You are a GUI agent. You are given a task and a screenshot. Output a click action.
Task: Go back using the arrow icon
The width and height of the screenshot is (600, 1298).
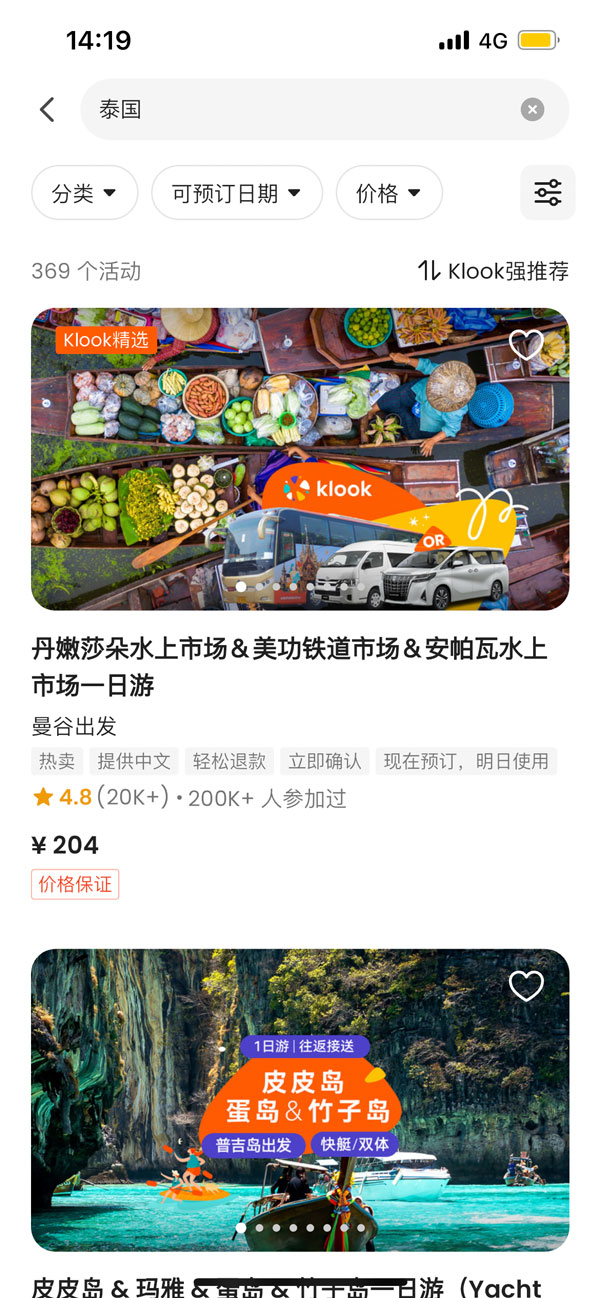[47, 110]
